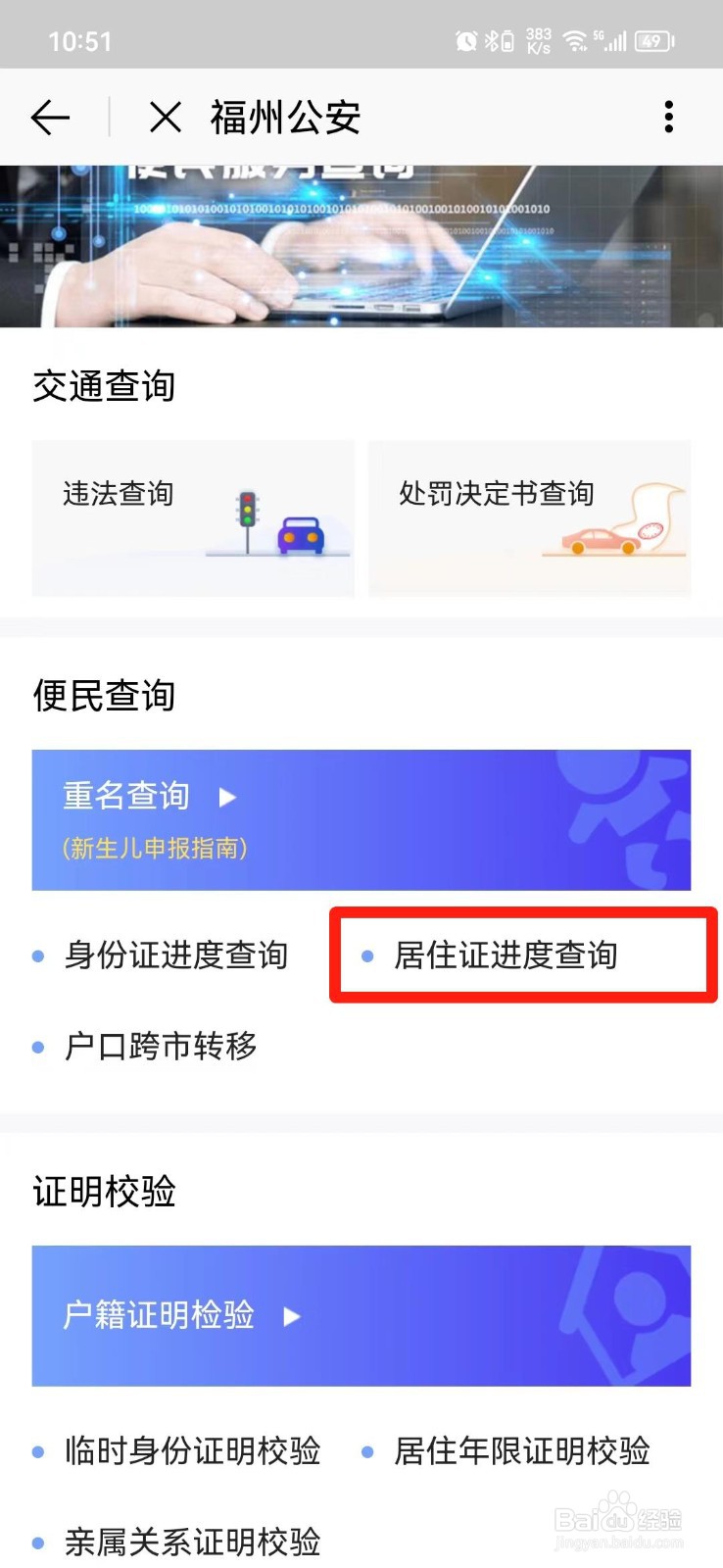The width and height of the screenshot is (723, 1568).
Task: Tap the Bluetooth icon in the status bar
Action: (489, 39)
